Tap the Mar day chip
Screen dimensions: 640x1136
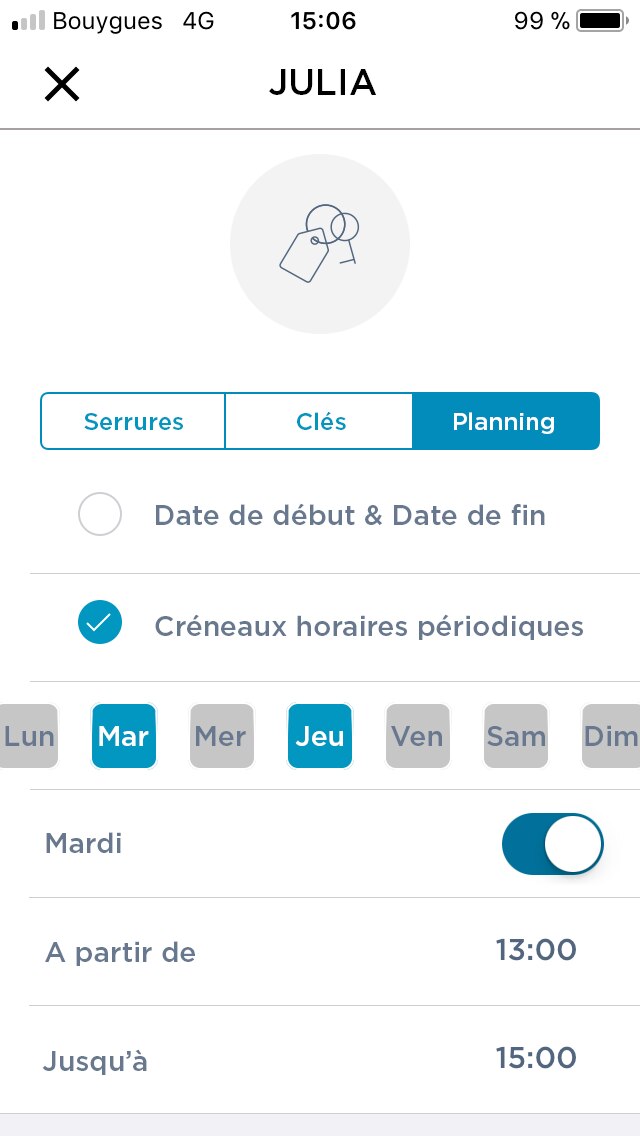124,736
